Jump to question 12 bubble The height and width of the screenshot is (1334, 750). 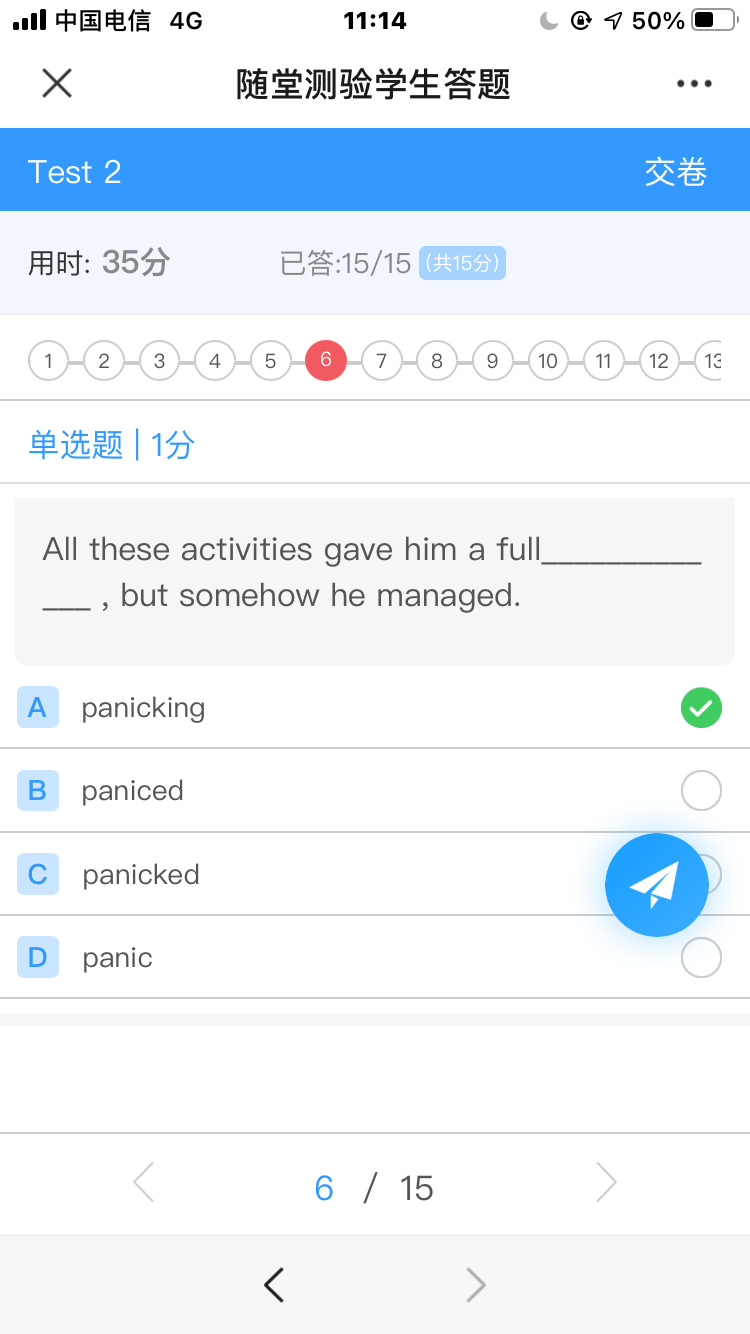659,361
